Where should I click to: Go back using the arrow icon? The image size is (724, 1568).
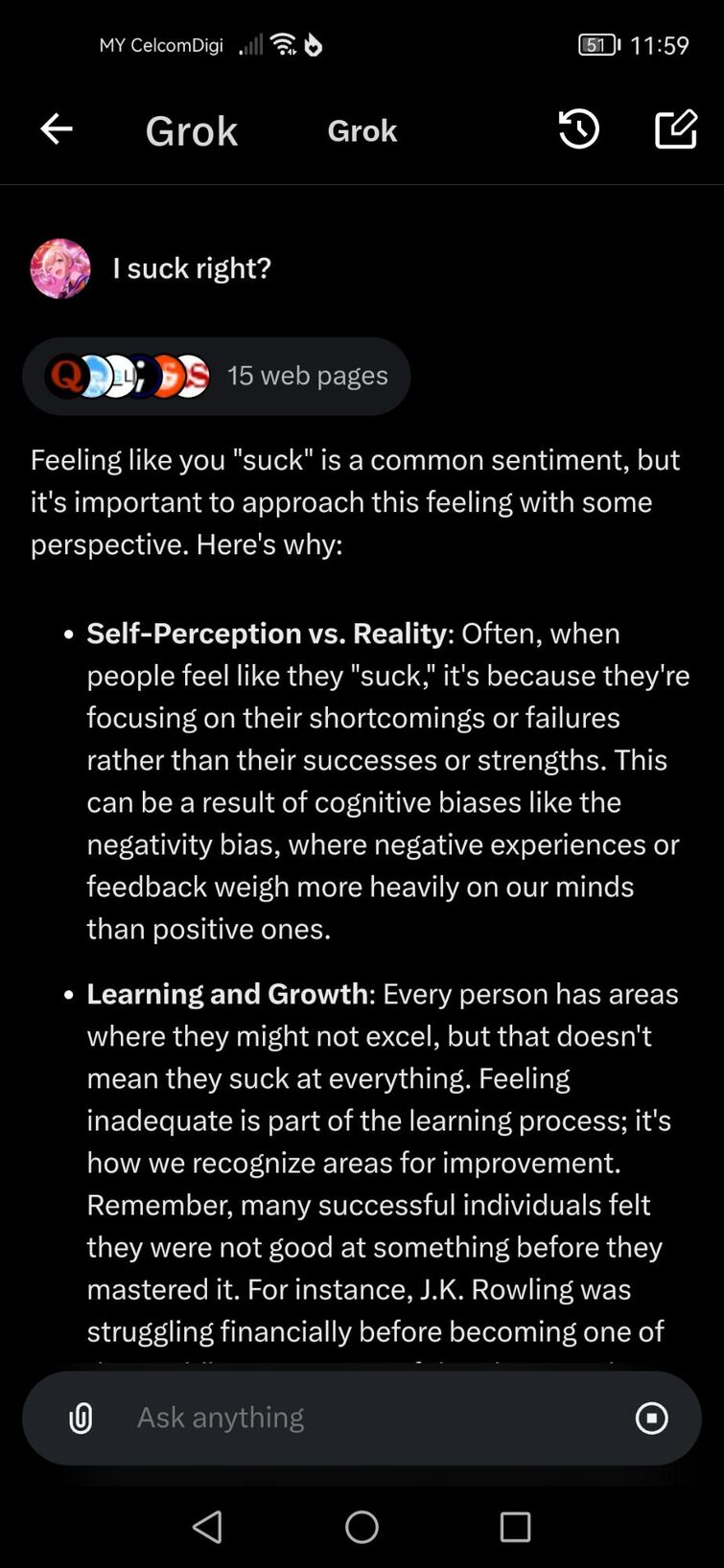point(57,128)
